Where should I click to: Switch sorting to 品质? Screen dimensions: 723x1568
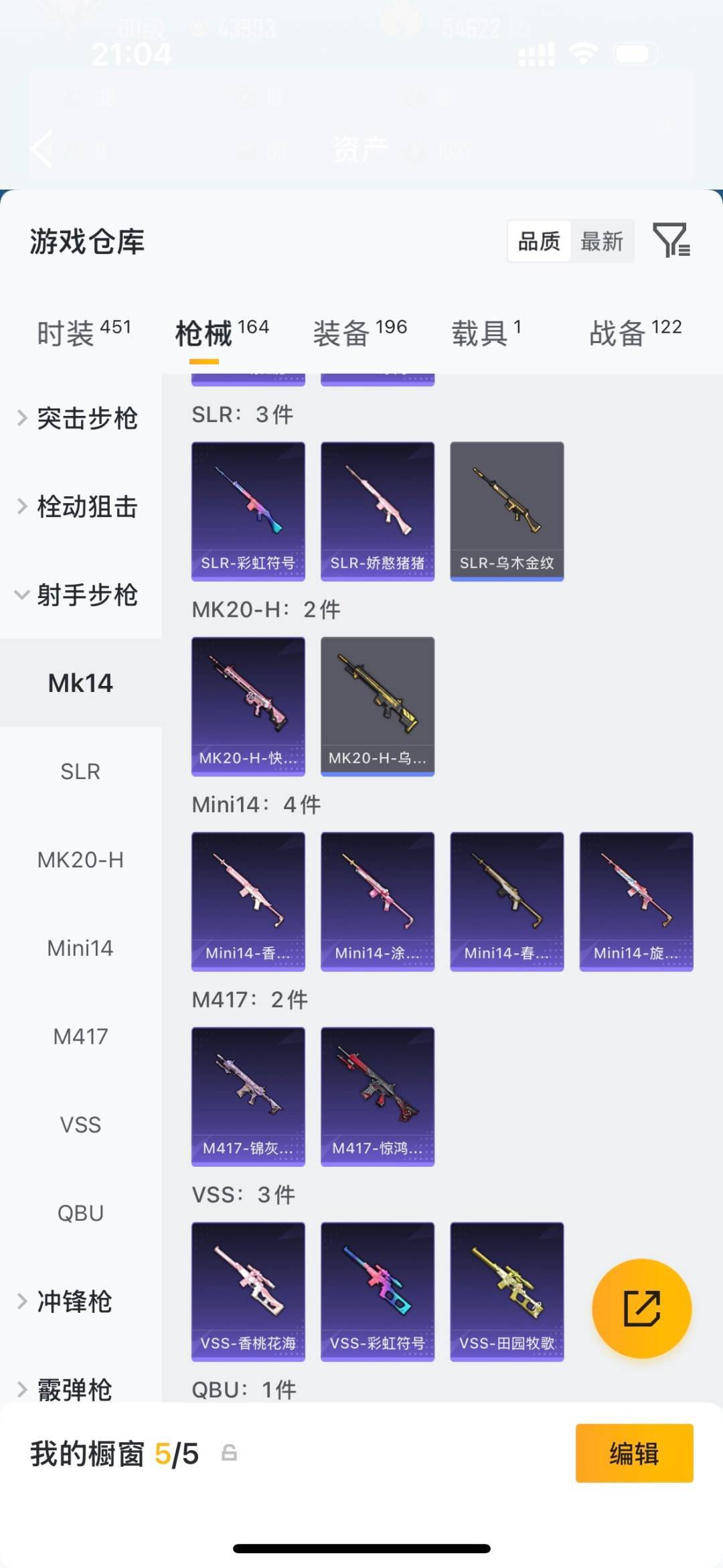pos(540,241)
